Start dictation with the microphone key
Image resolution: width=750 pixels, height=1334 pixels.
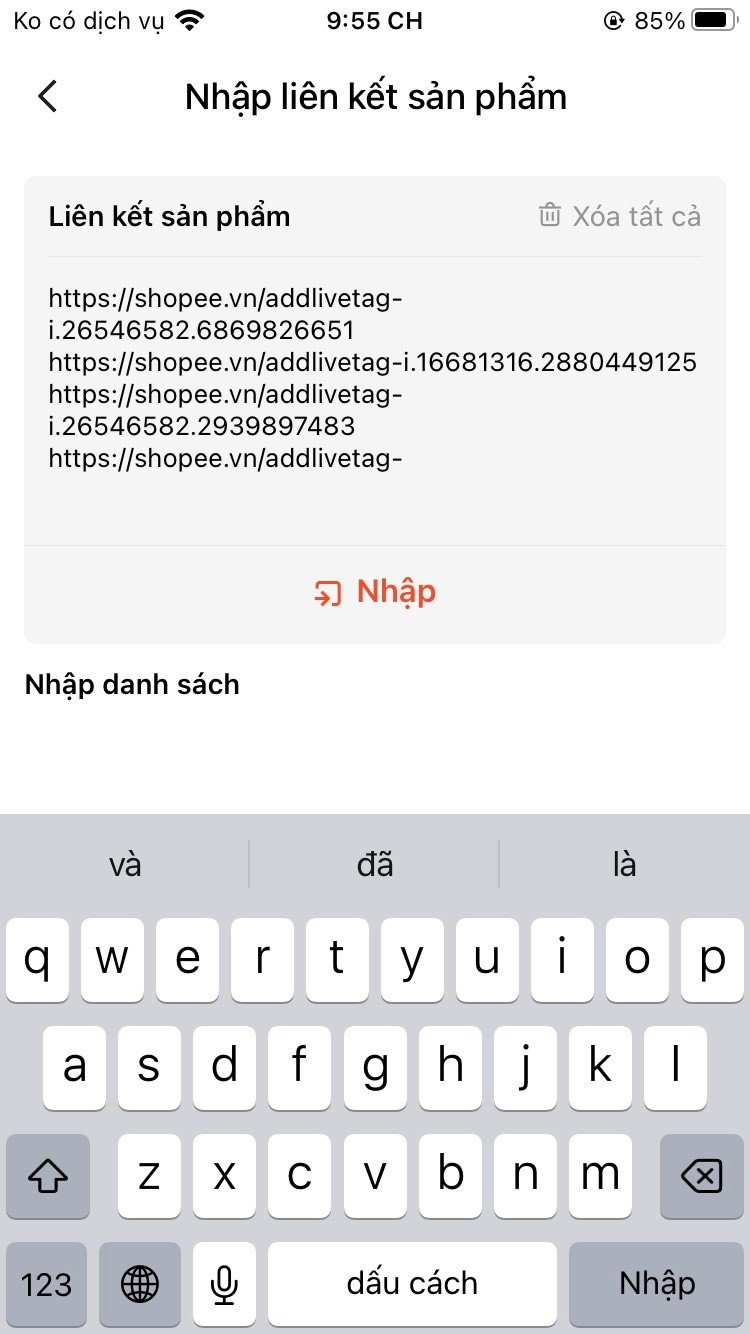pos(224,1284)
